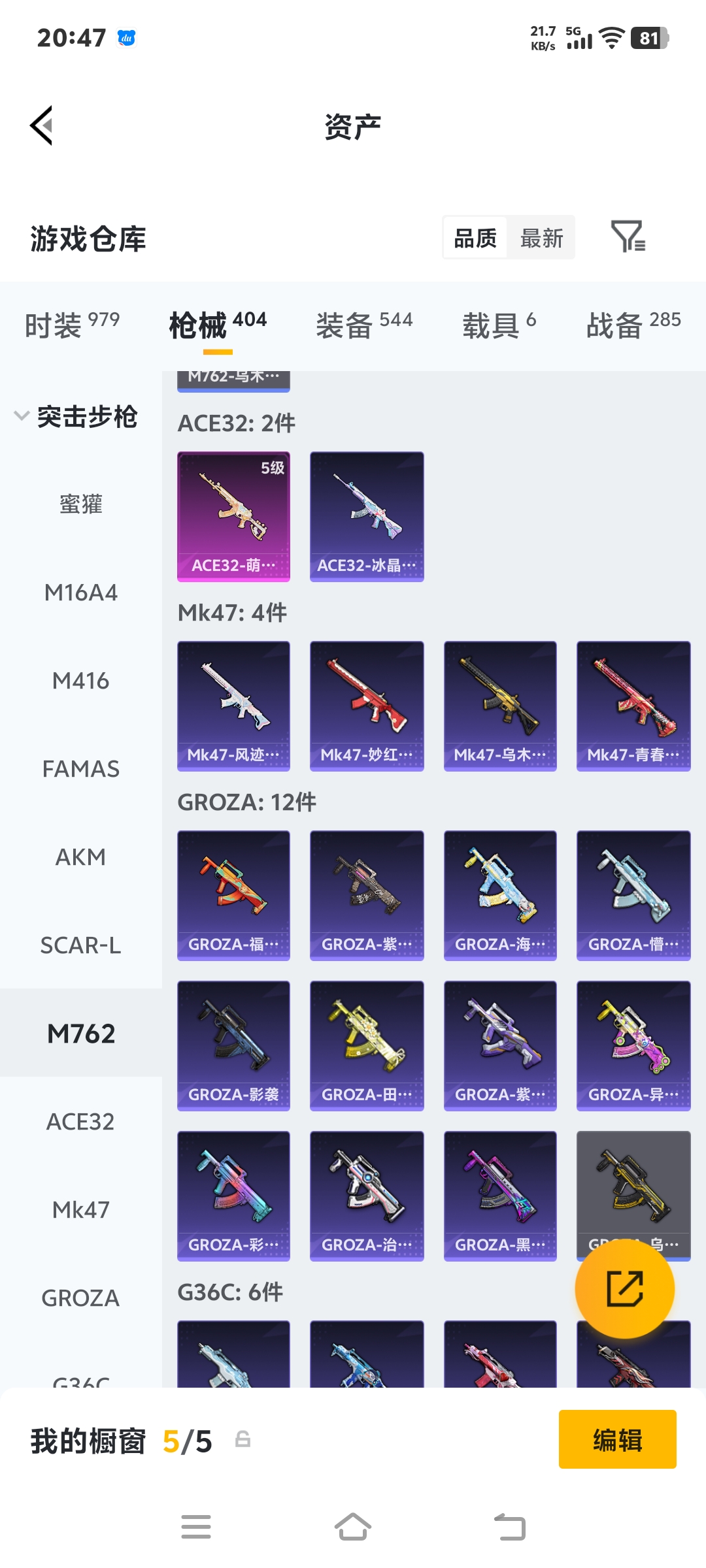Open the filter funnel icon
Image resolution: width=706 pixels, height=1568 pixels.
point(628,237)
